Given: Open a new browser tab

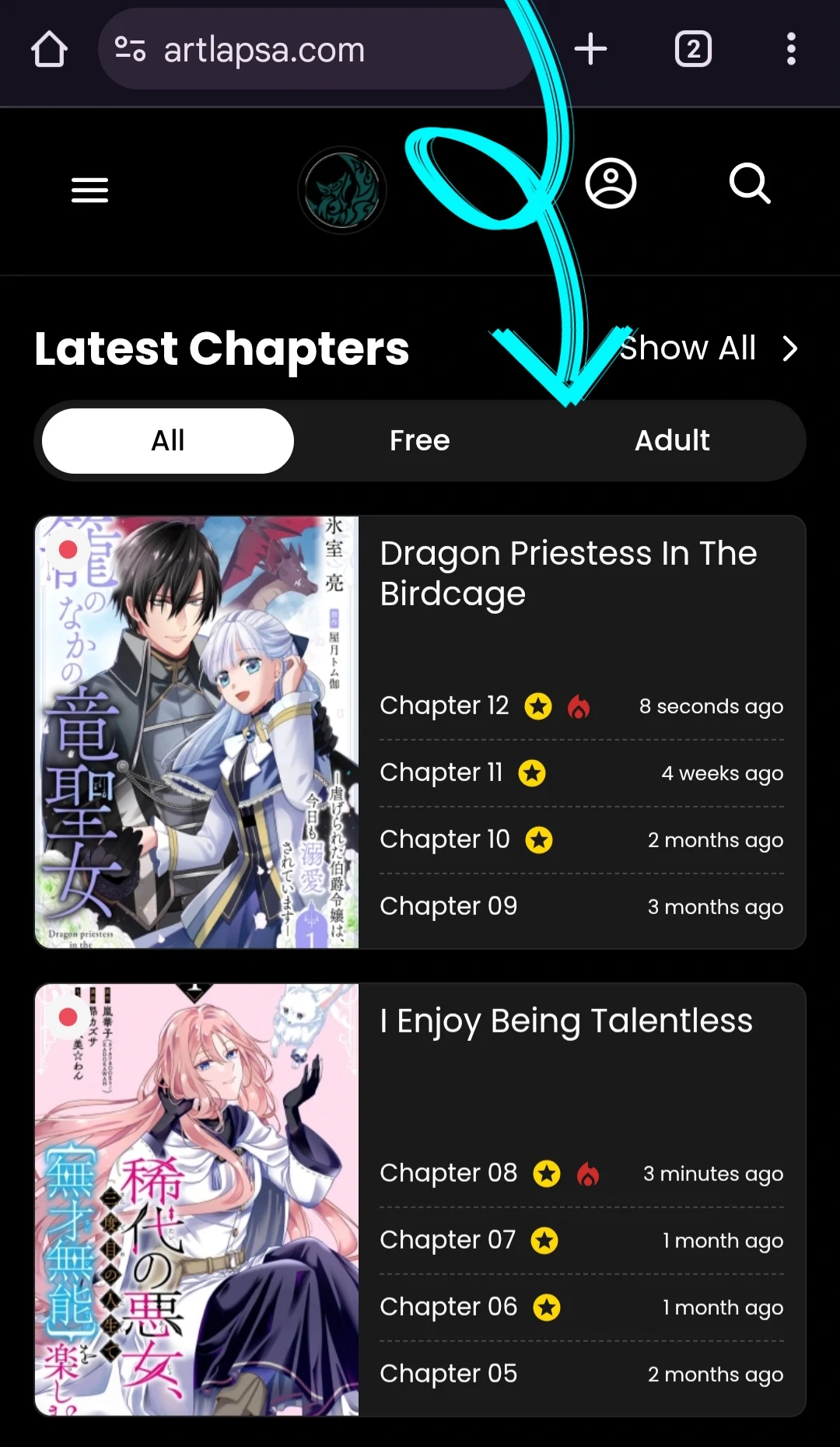Looking at the screenshot, I should tap(590, 49).
